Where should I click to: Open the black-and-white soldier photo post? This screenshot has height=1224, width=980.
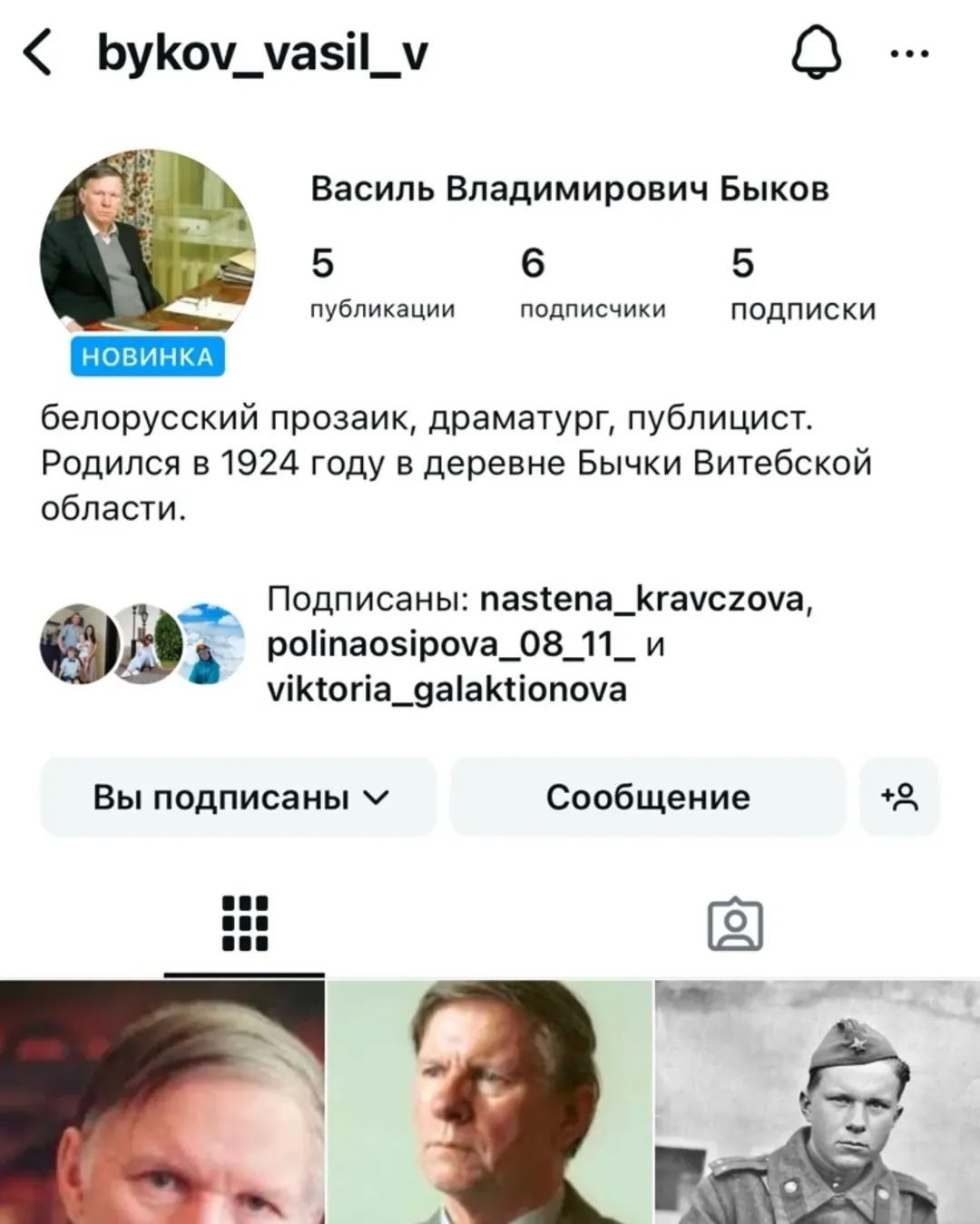tap(818, 1102)
